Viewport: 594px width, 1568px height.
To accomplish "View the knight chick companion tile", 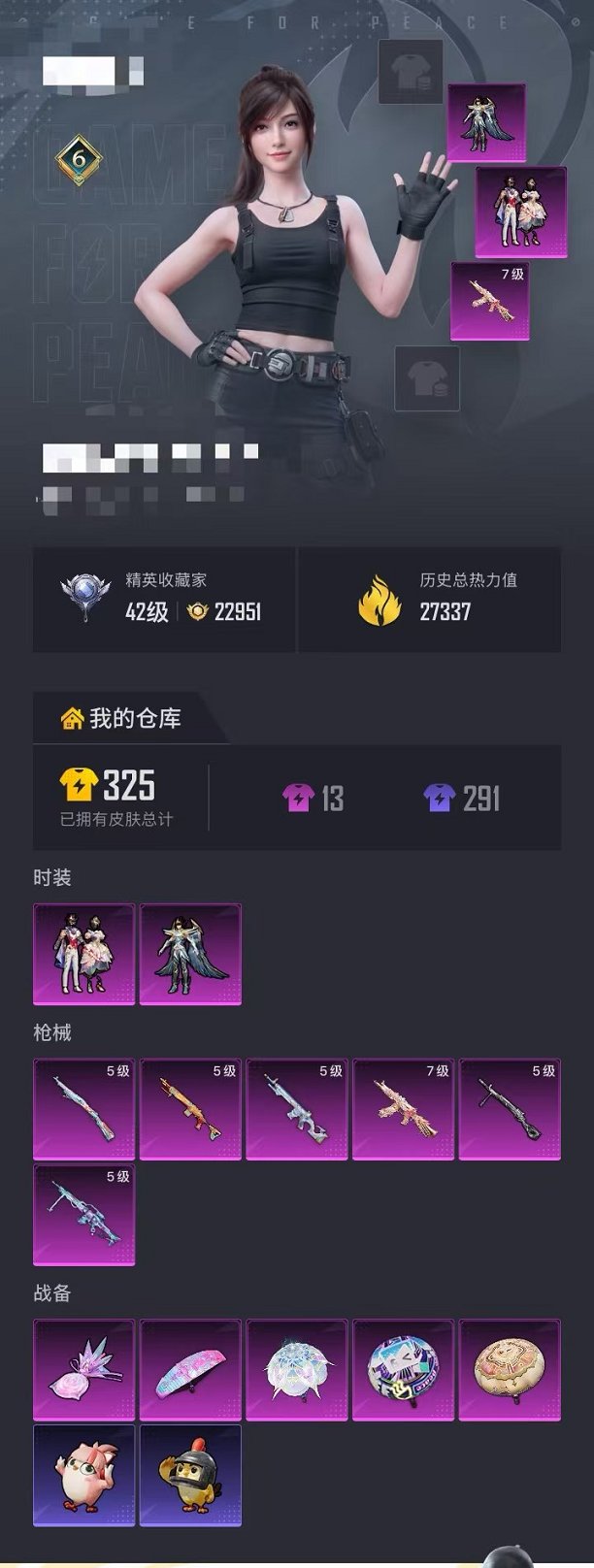I will (190, 1475).
